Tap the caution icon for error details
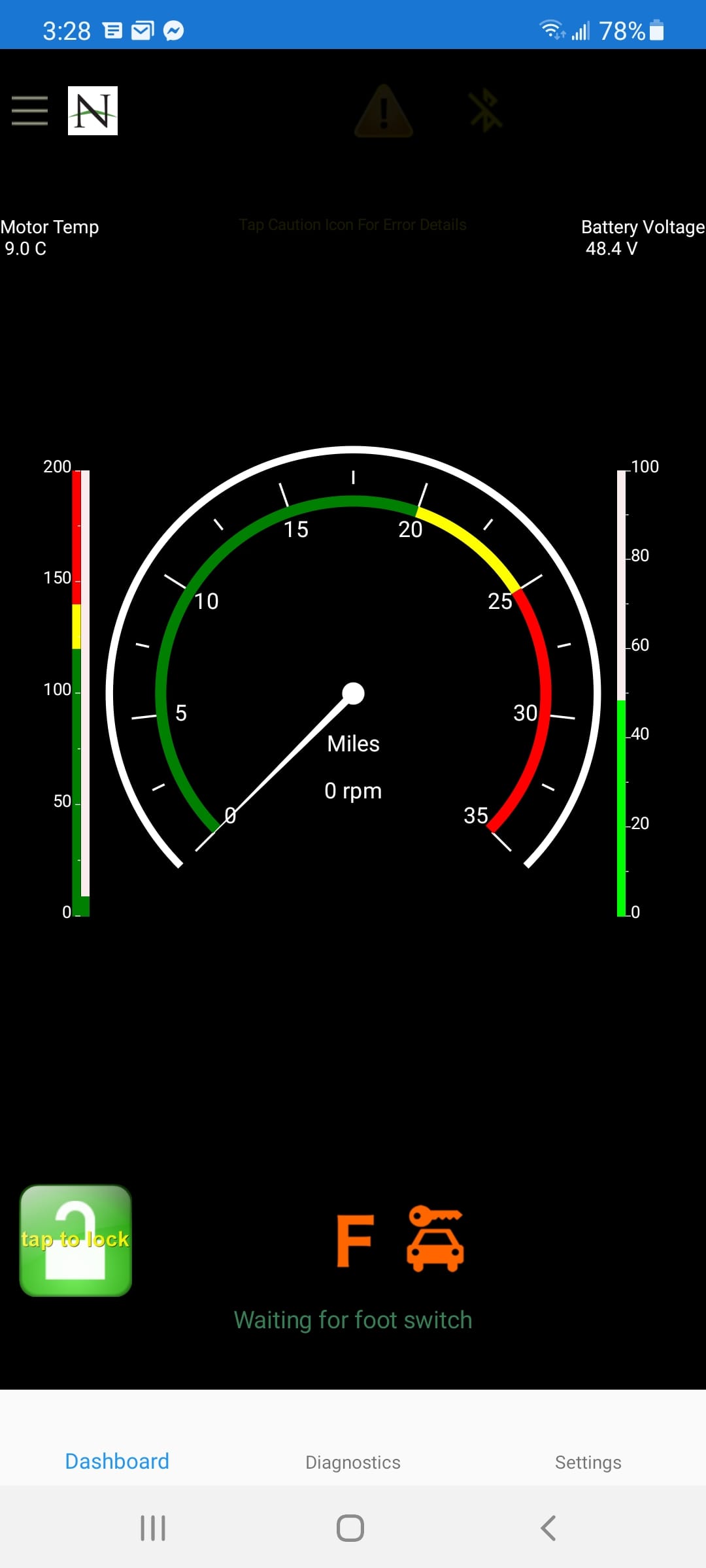 tap(383, 111)
